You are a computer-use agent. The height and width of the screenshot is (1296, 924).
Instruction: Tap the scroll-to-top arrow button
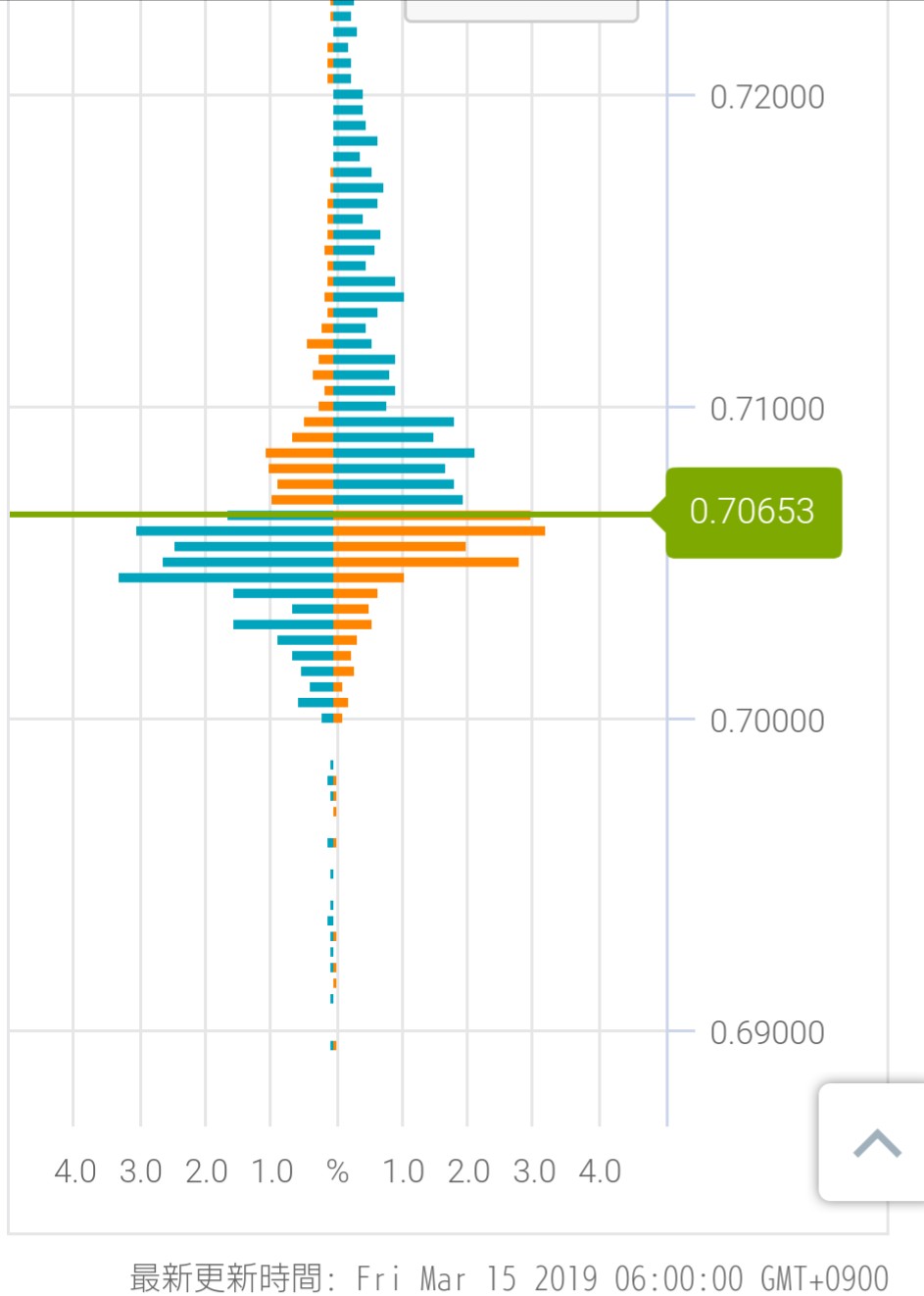[x=875, y=1143]
